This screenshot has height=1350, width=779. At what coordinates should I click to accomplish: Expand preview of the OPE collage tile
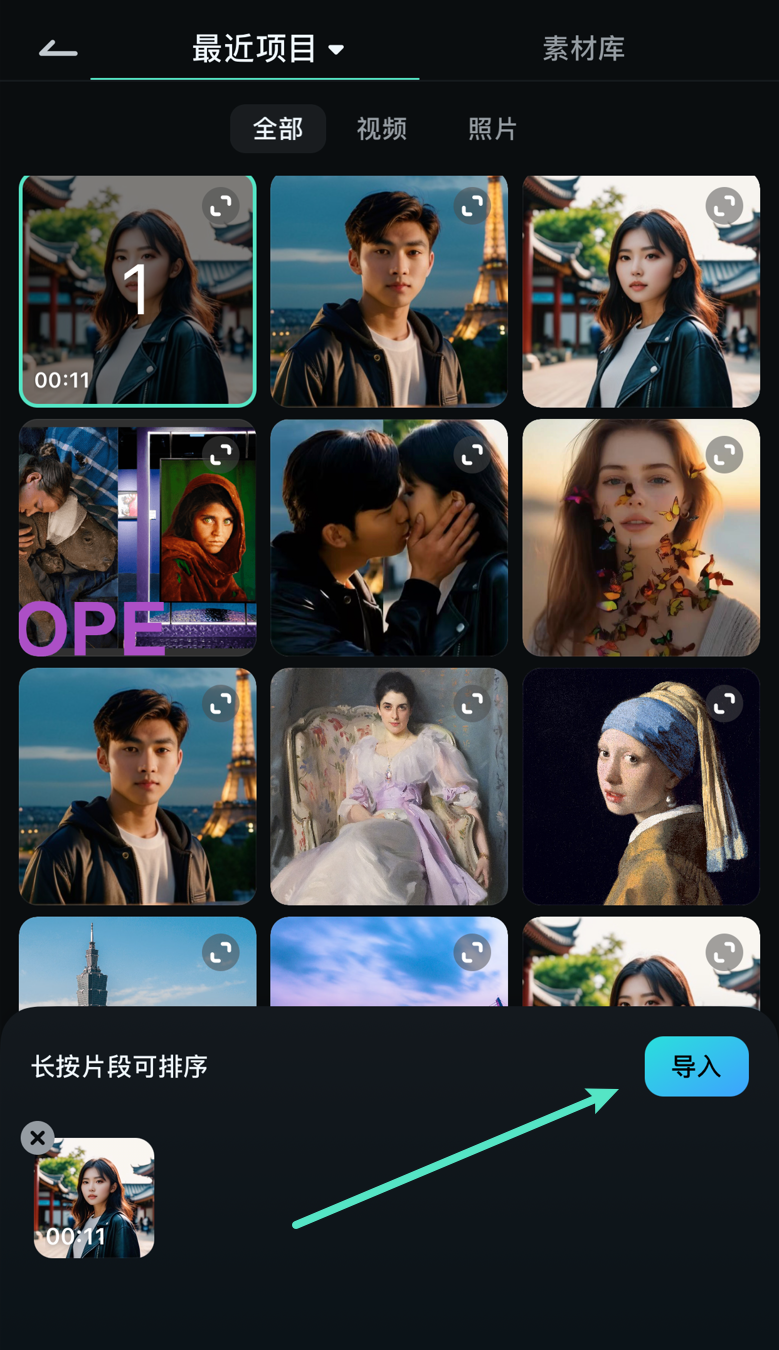click(x=221, y=455)
